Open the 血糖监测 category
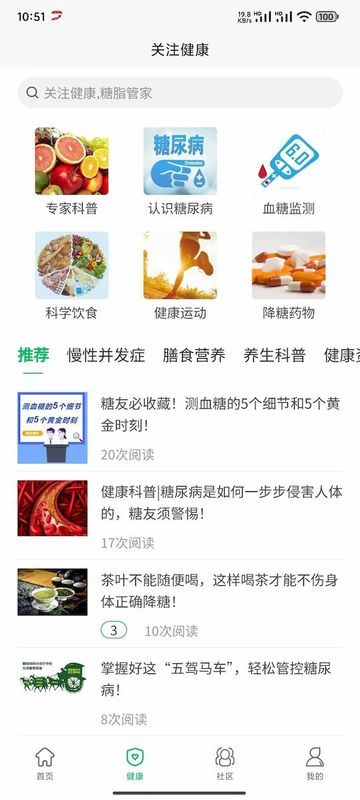Screen dimensions: 360x800 289,171
